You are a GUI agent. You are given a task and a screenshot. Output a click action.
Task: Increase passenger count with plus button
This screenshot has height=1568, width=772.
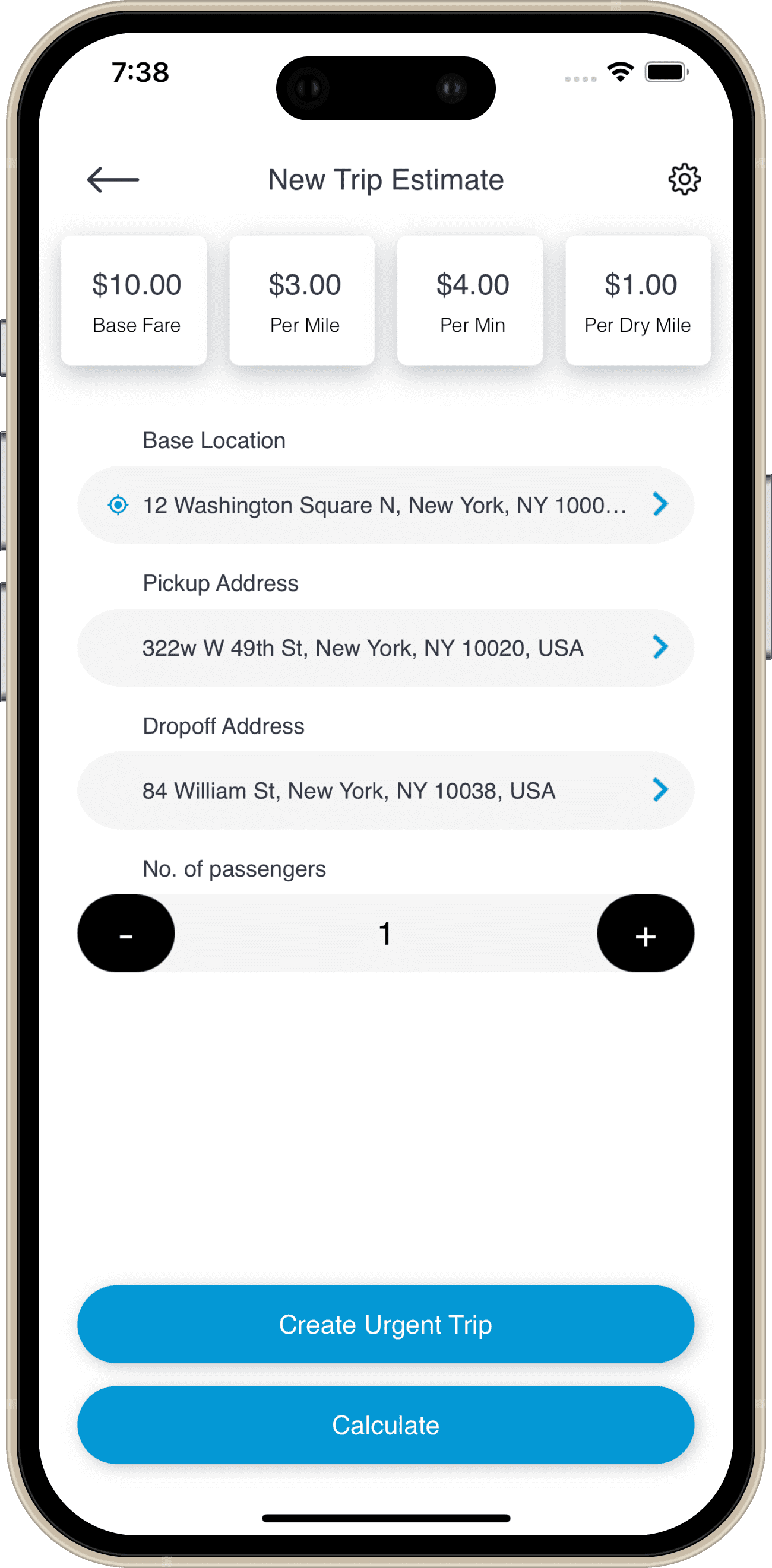[x=646, y=933]
